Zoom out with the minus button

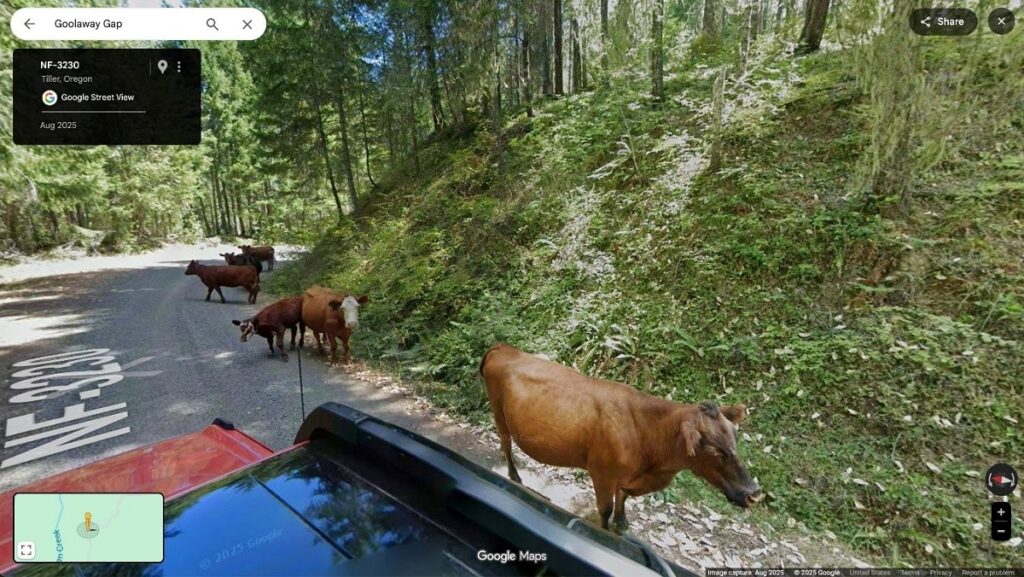coord(1001,531)
